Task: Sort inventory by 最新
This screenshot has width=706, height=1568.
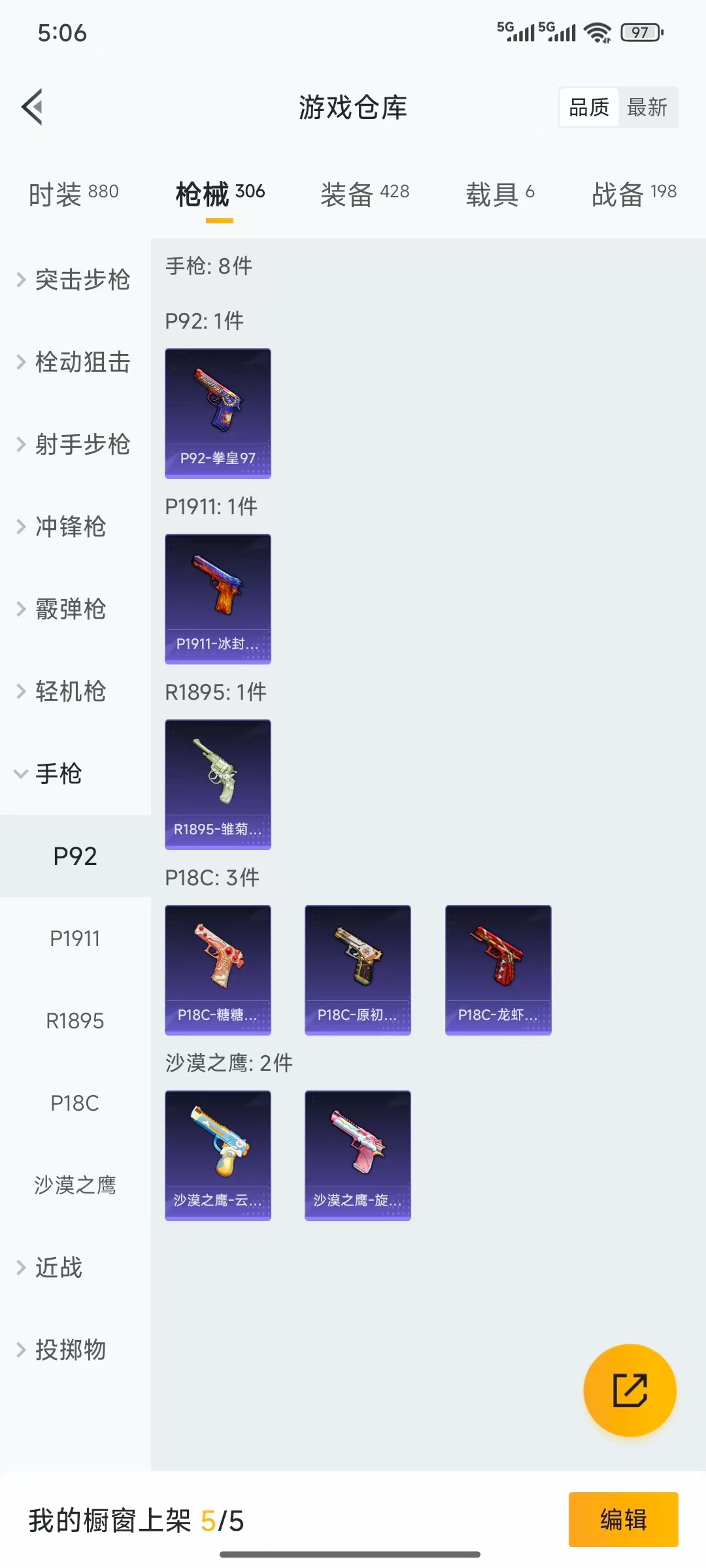Action: (647, 107)
